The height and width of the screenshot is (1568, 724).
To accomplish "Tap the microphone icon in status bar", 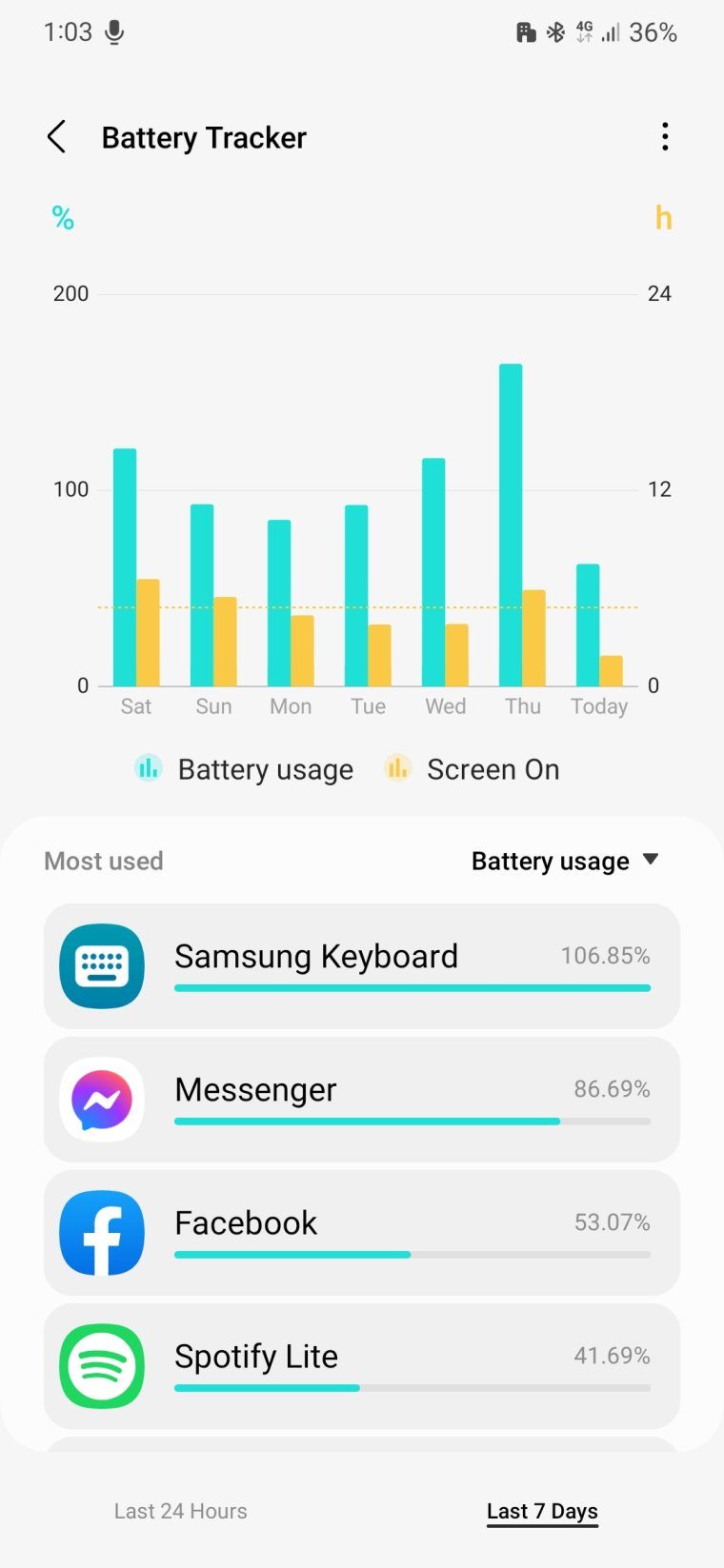I will (x=114, y=30).
